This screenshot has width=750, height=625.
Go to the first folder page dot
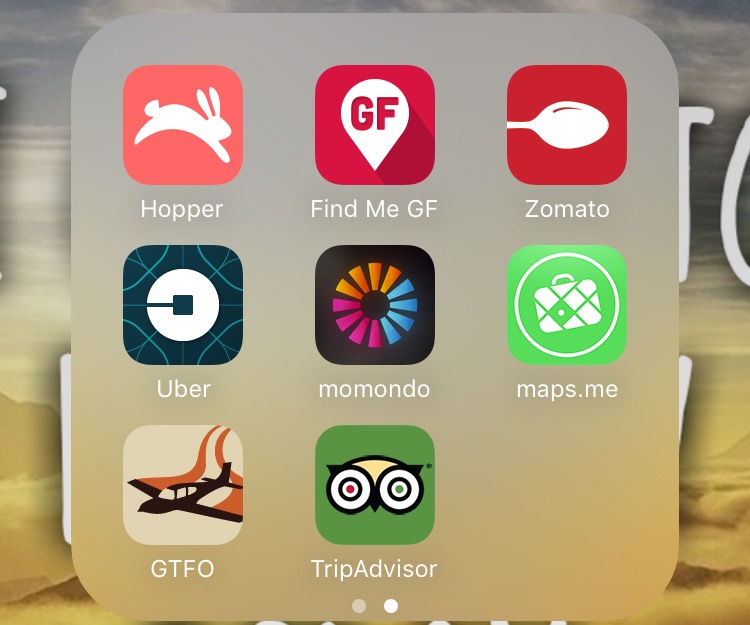click(x=359, y=606)
